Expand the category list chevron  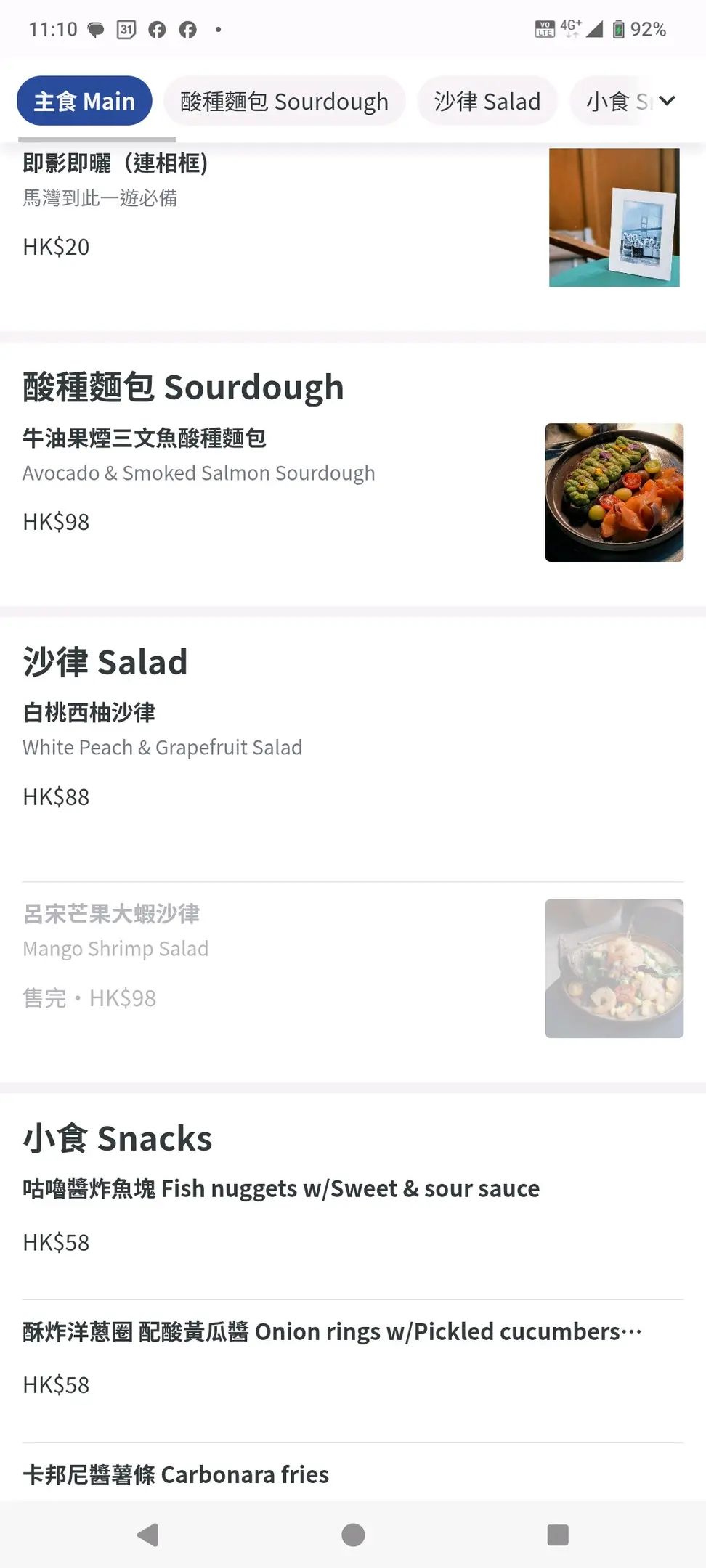click(668, 101)
